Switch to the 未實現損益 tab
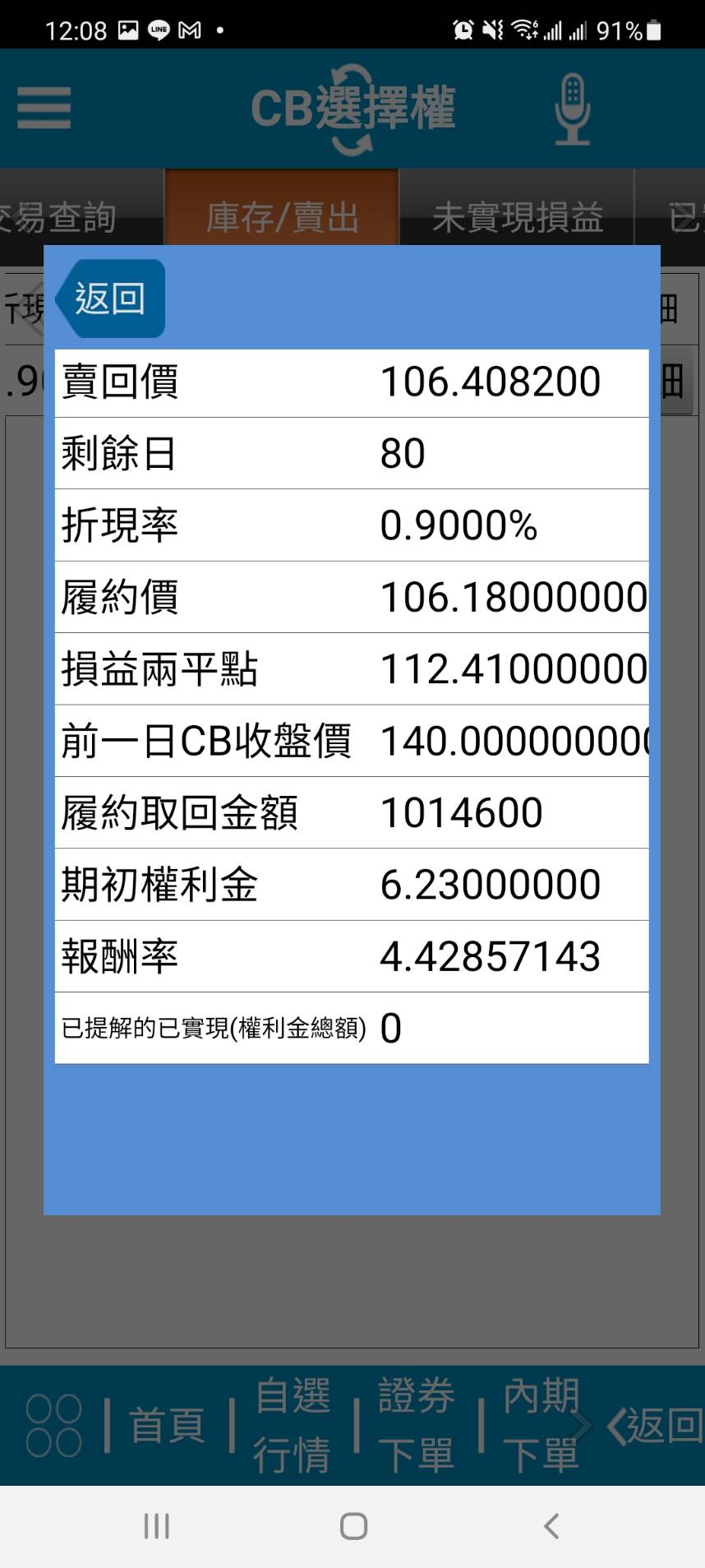This screenshot has height=1568, width=705. [x=517, y=218]
